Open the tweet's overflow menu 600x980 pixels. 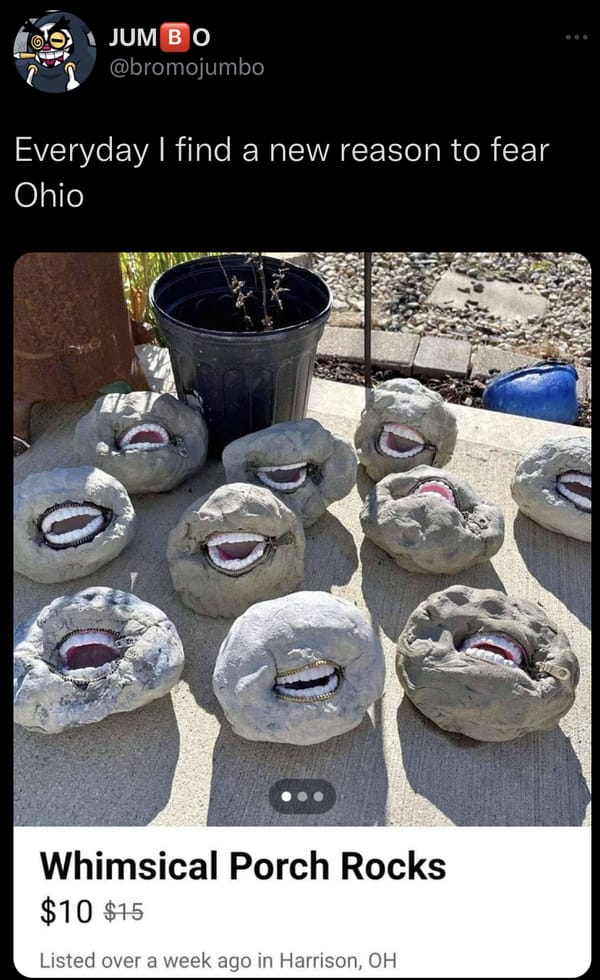click(x=575, y=39)
